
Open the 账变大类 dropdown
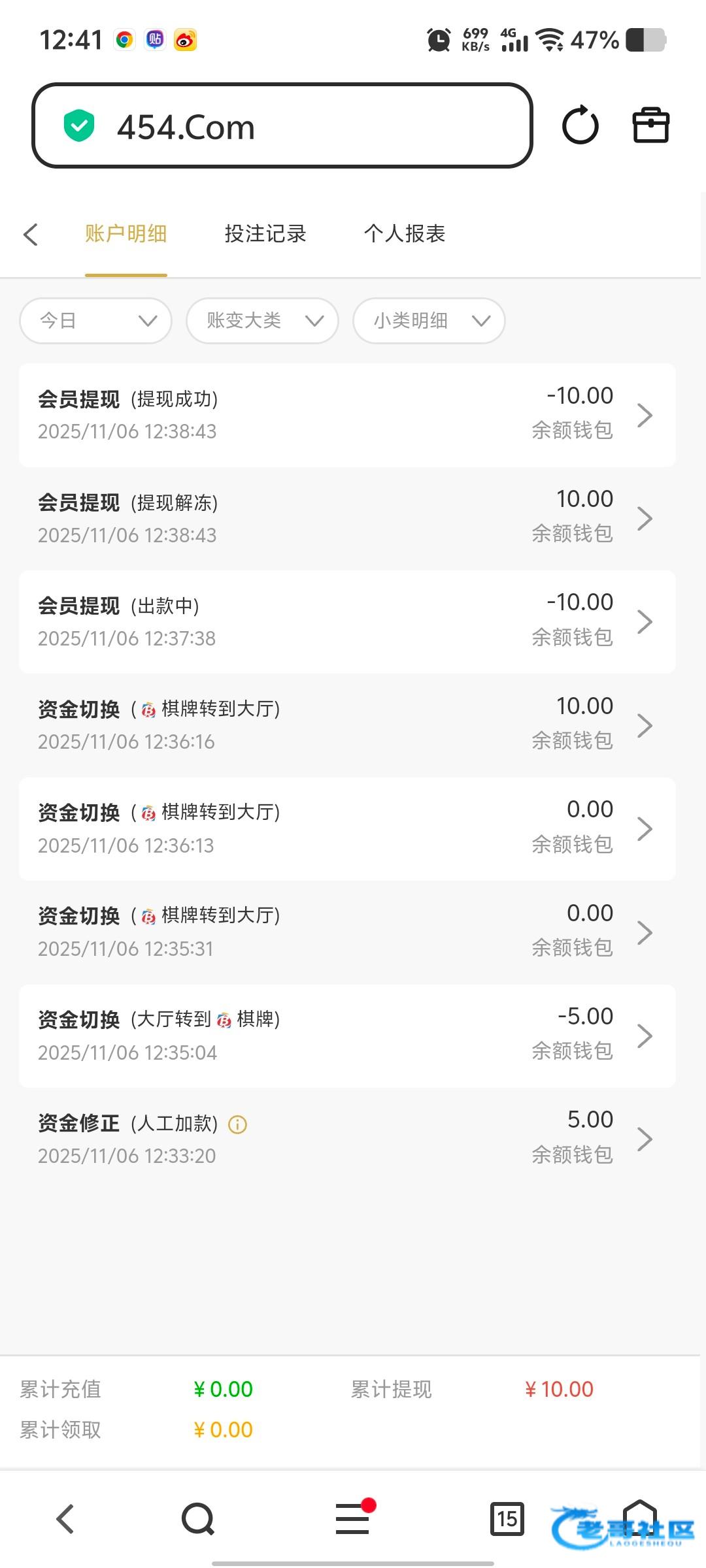[262, 321]
